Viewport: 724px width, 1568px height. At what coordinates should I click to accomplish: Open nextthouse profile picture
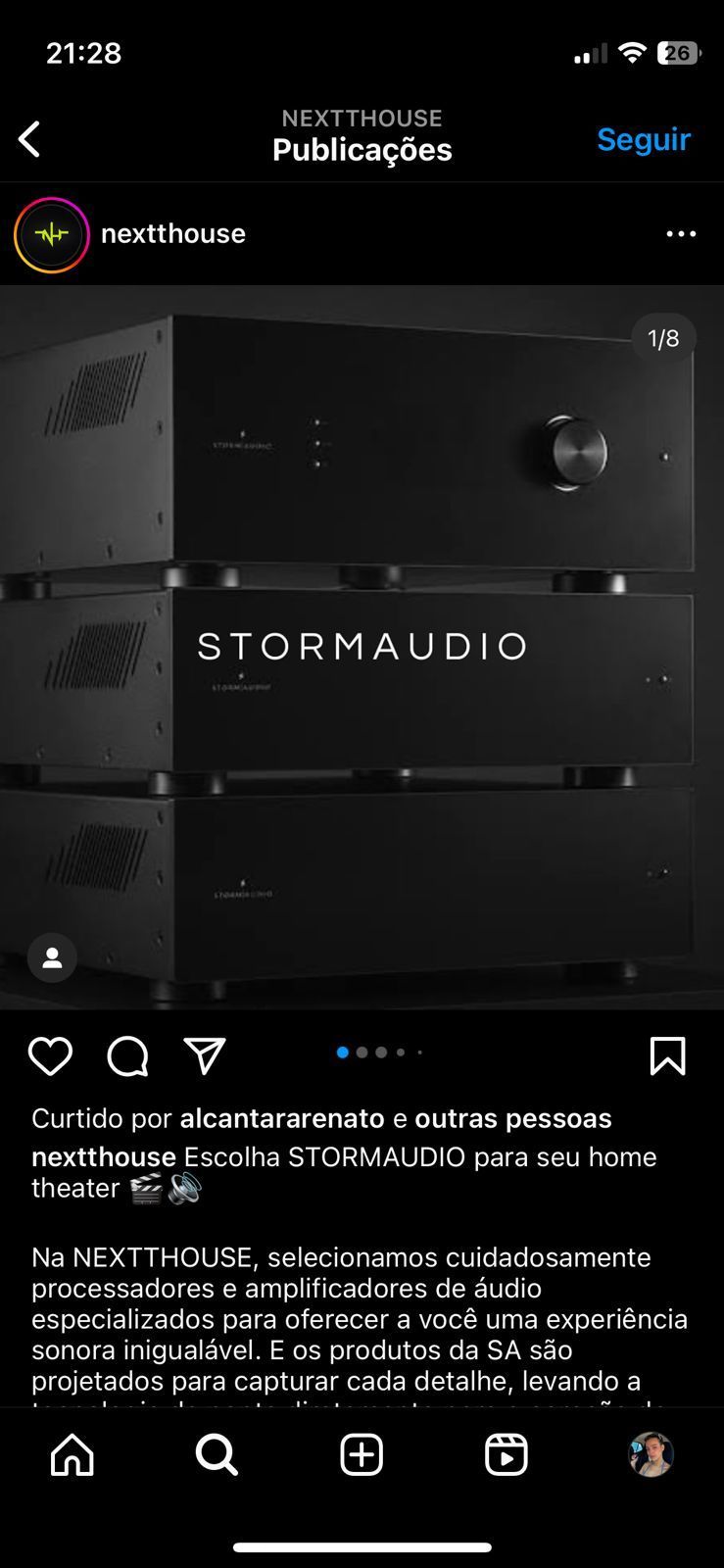pos(52,234)
